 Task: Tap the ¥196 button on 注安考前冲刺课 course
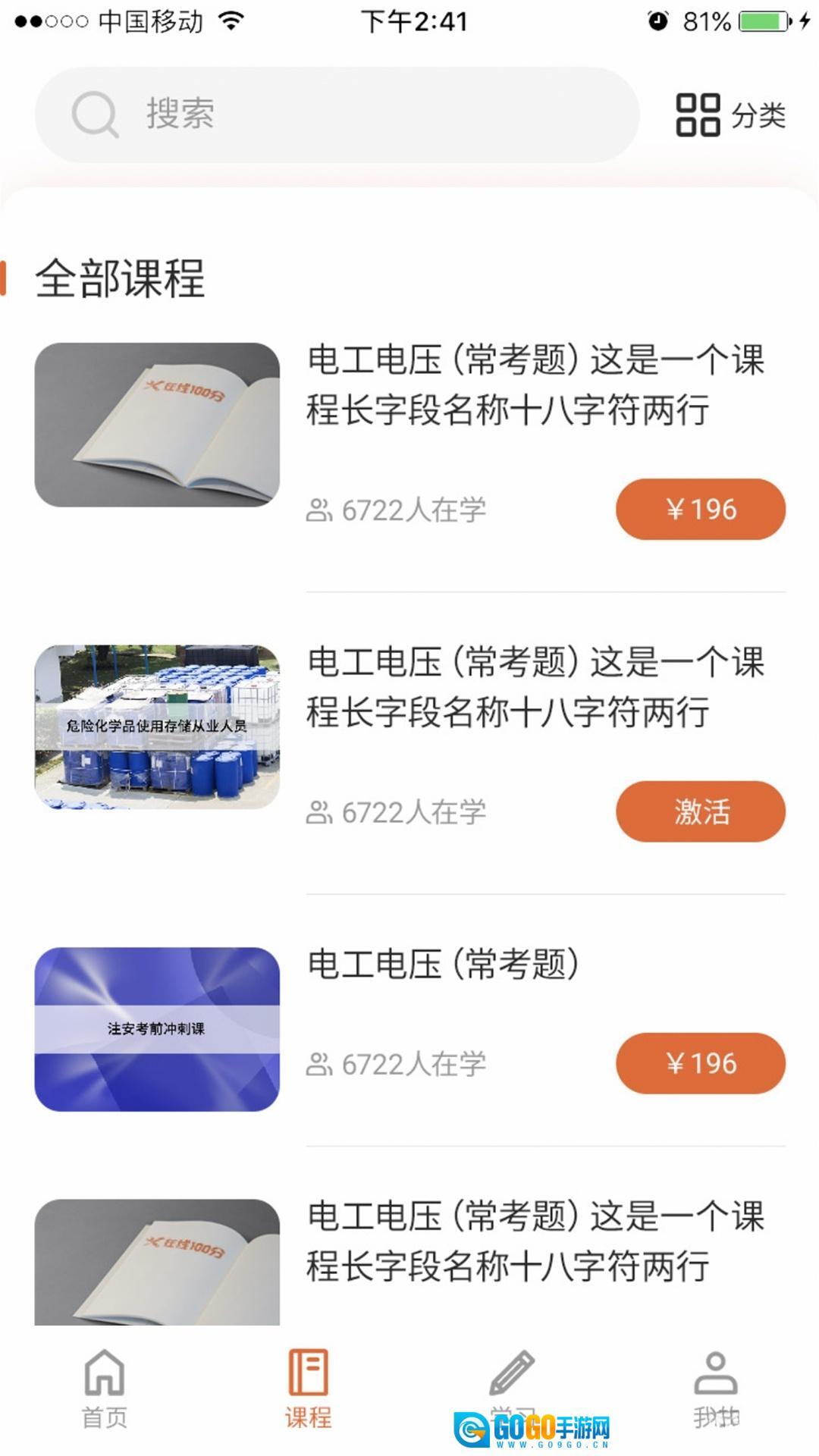[701, 1063]
